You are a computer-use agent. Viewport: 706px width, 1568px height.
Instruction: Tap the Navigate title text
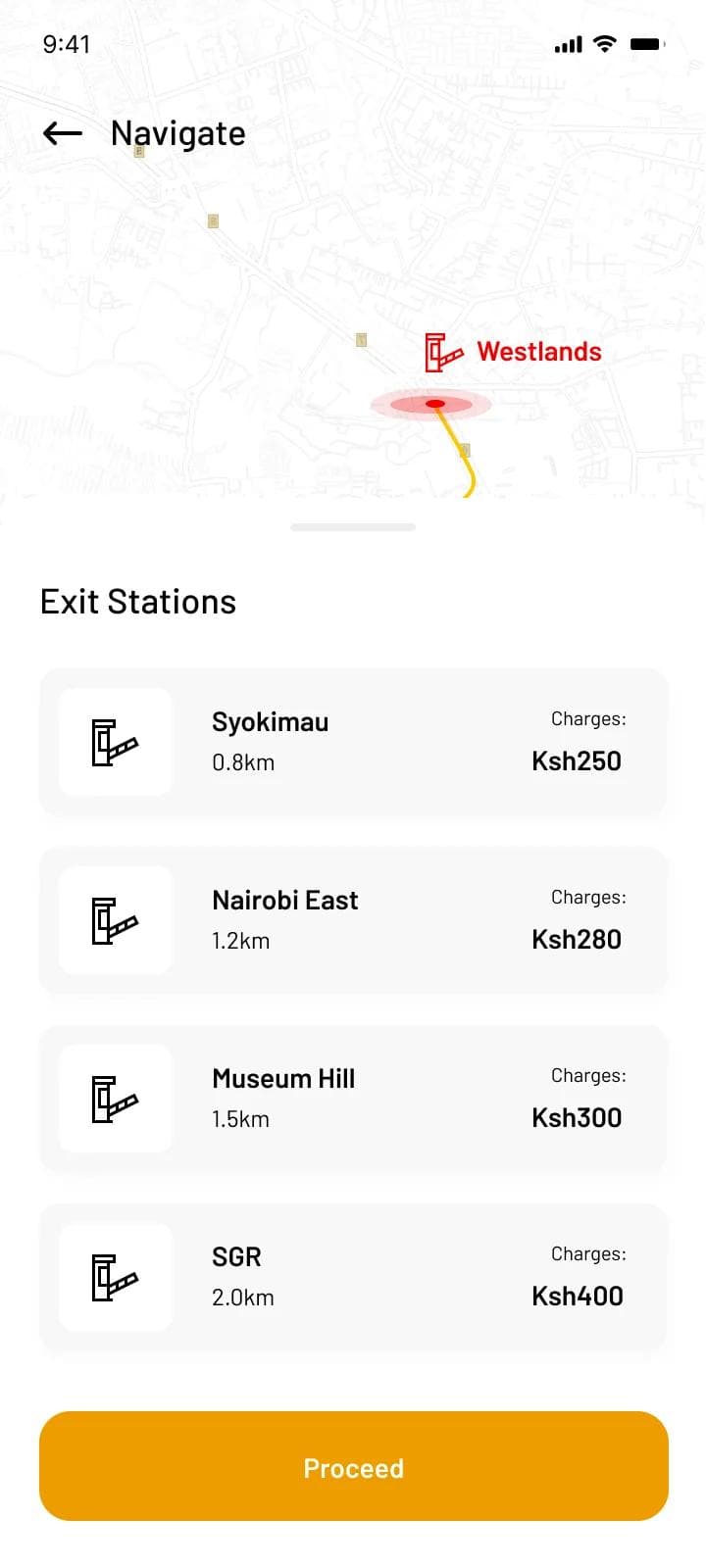tap(177, 133)
